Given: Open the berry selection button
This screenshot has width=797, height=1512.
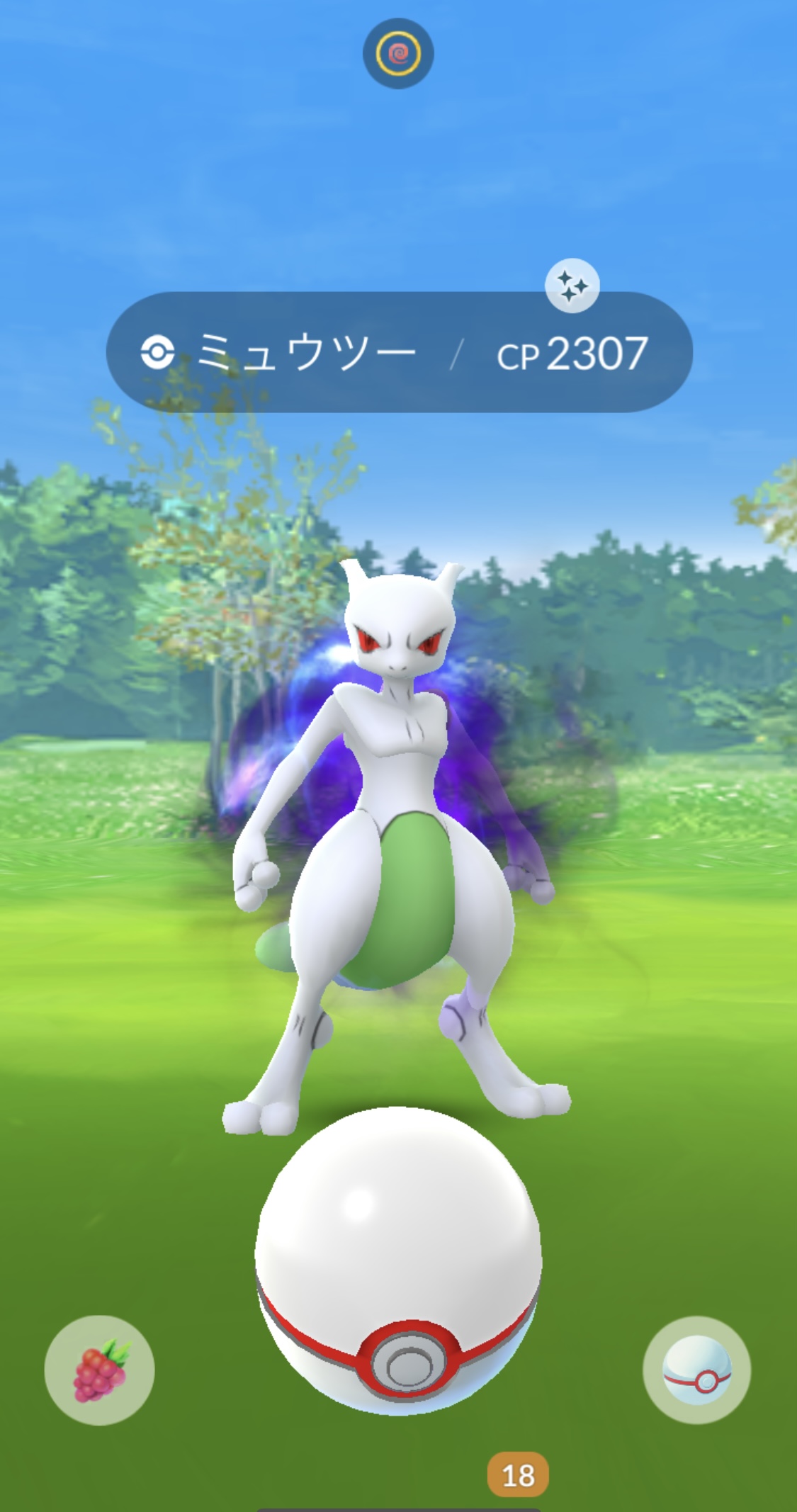Looking at the screenshot, I should click(x=99, y=1370).
